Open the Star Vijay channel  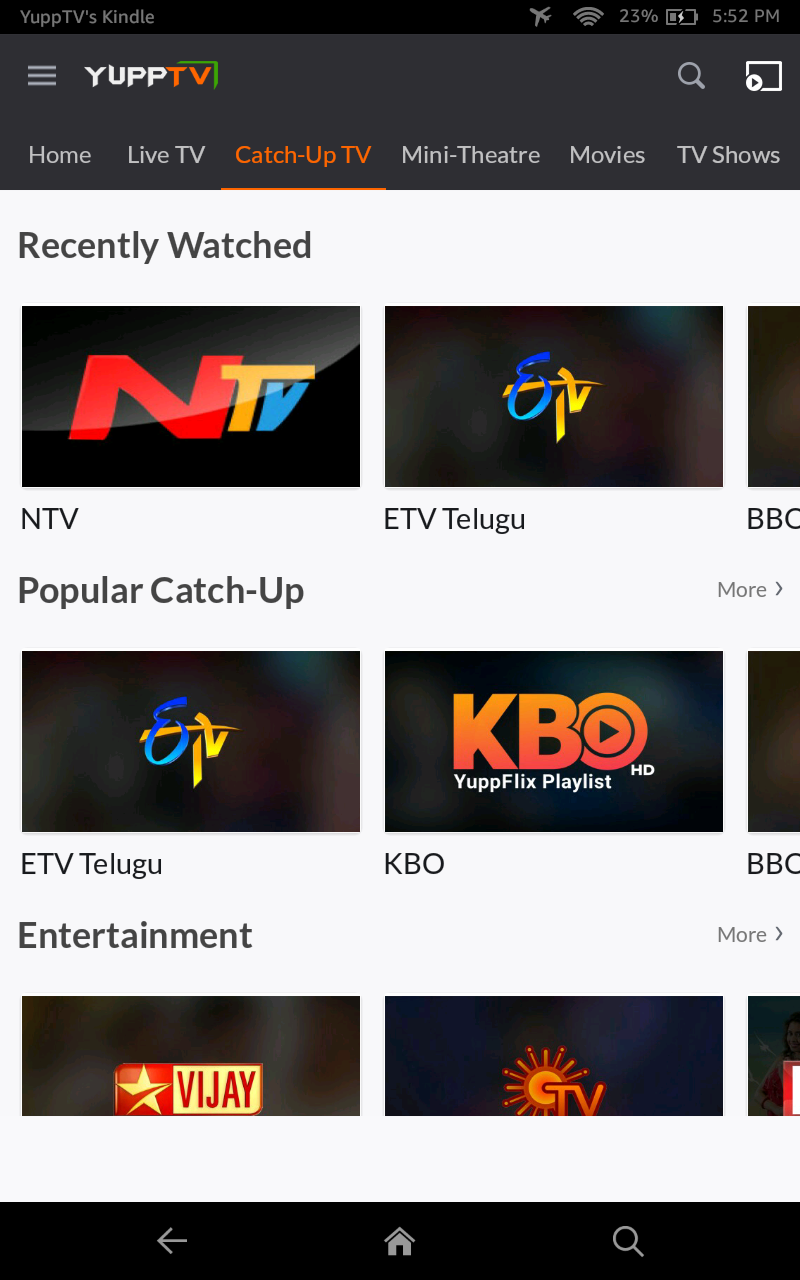tap(191, 1056)
